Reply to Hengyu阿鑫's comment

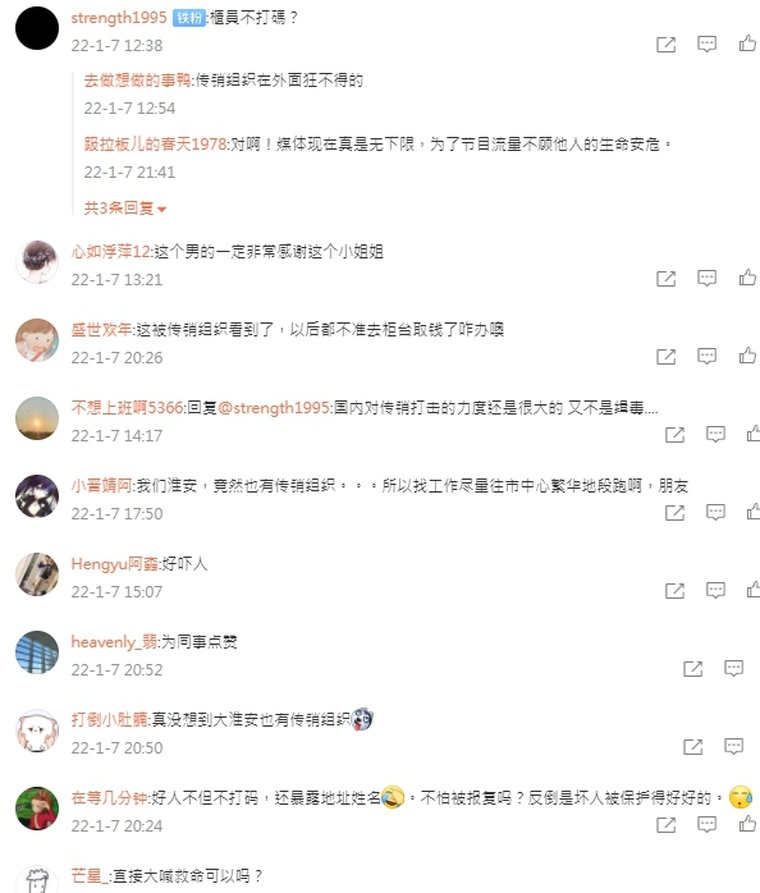715,590
